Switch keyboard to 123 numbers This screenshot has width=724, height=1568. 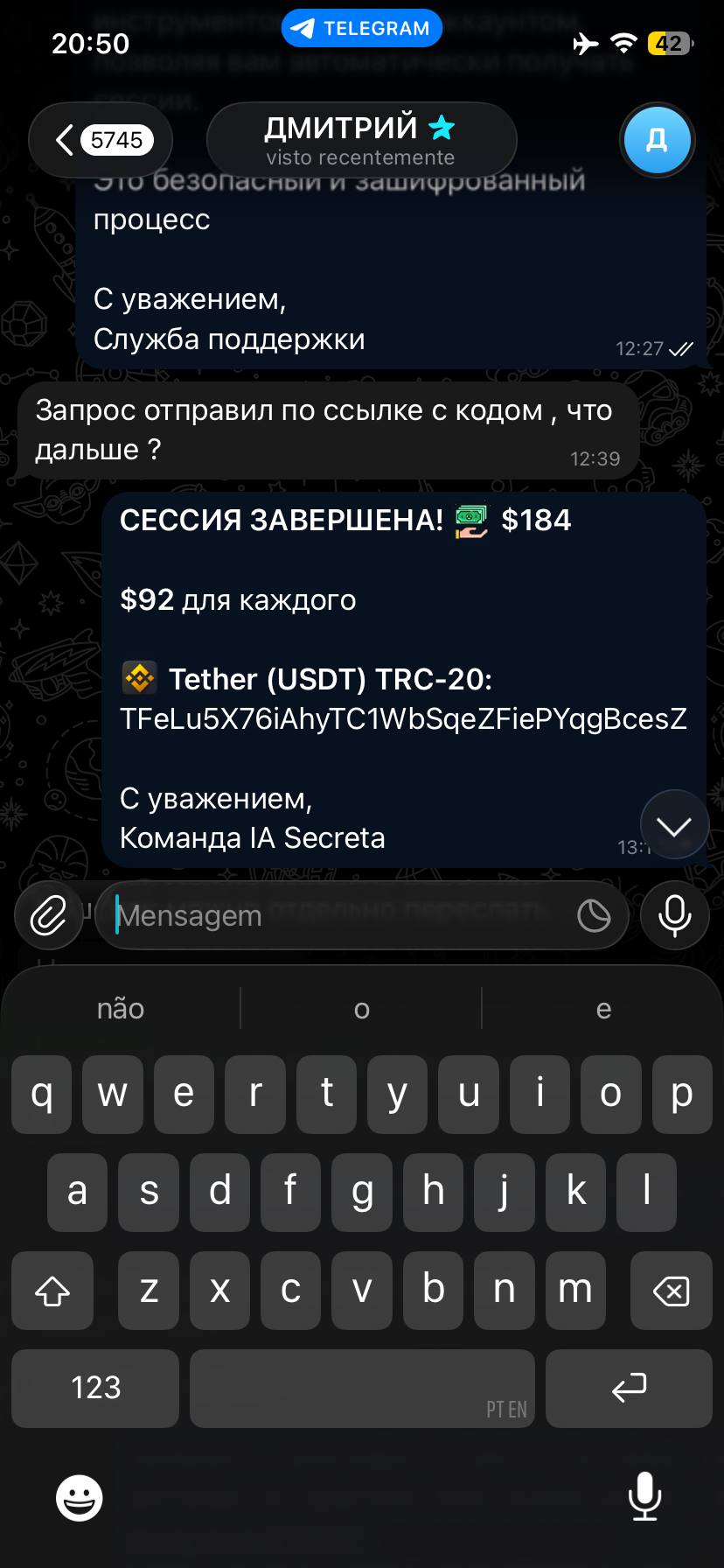(x=95, y=1388)
